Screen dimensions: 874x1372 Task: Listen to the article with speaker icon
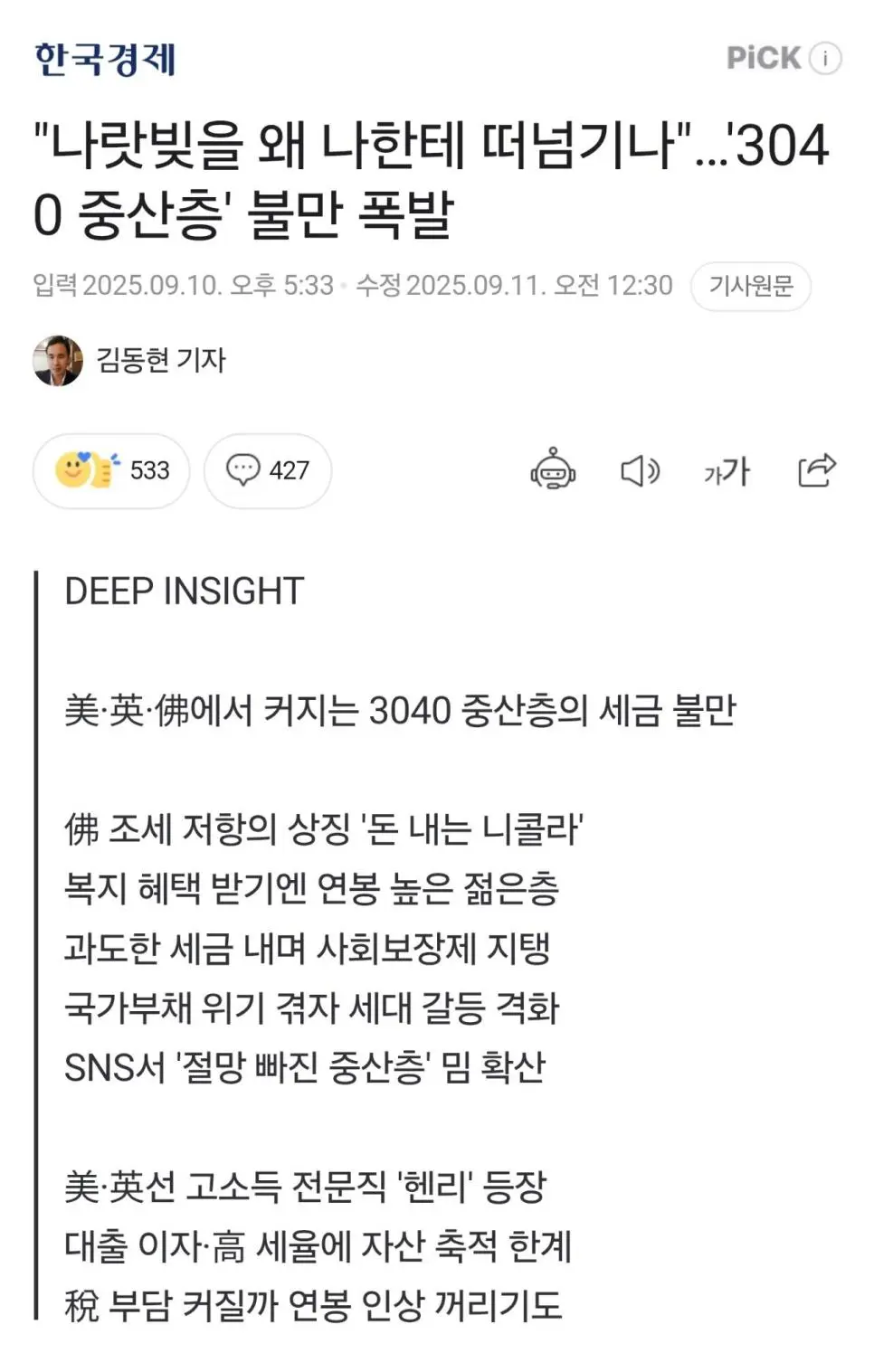641,470
